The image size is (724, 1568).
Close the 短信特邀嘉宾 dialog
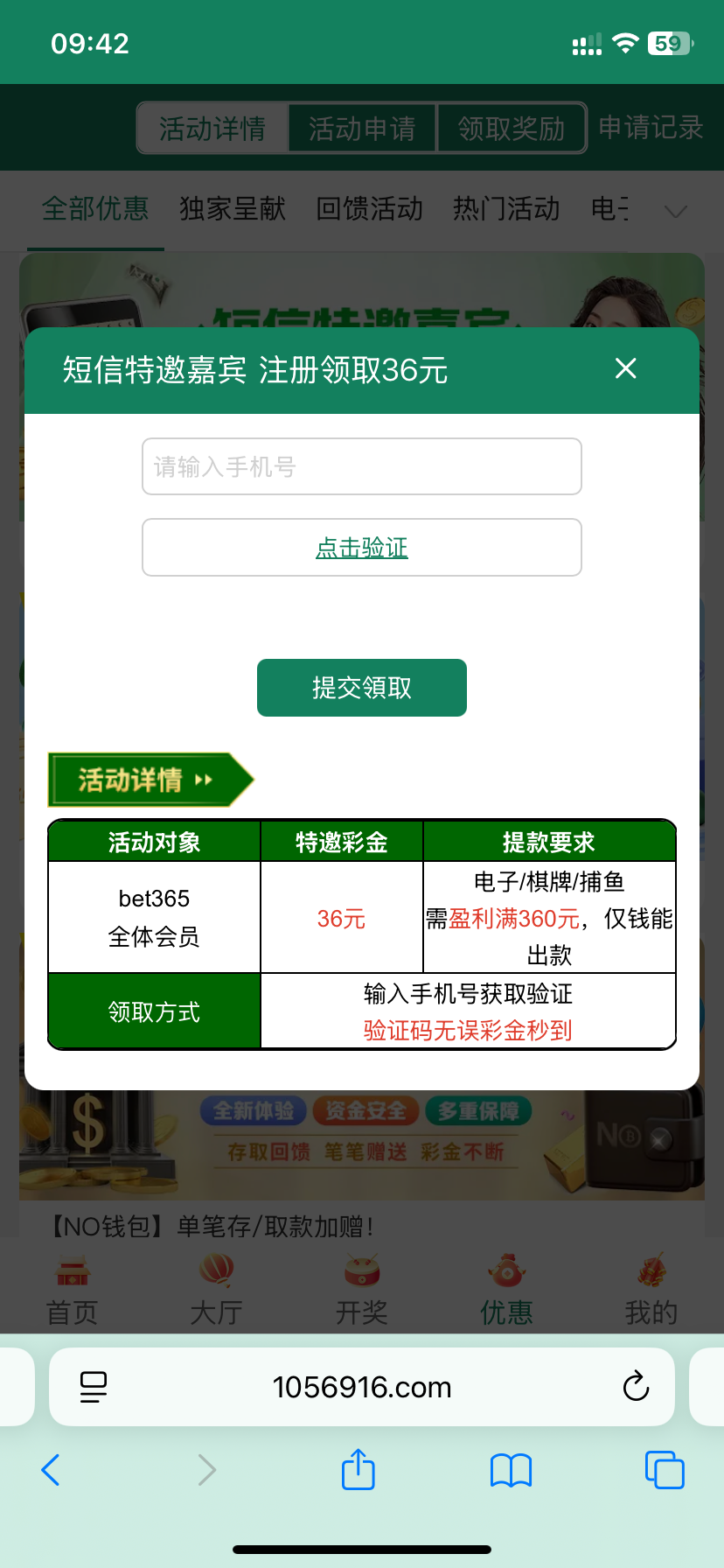(625, 368)
